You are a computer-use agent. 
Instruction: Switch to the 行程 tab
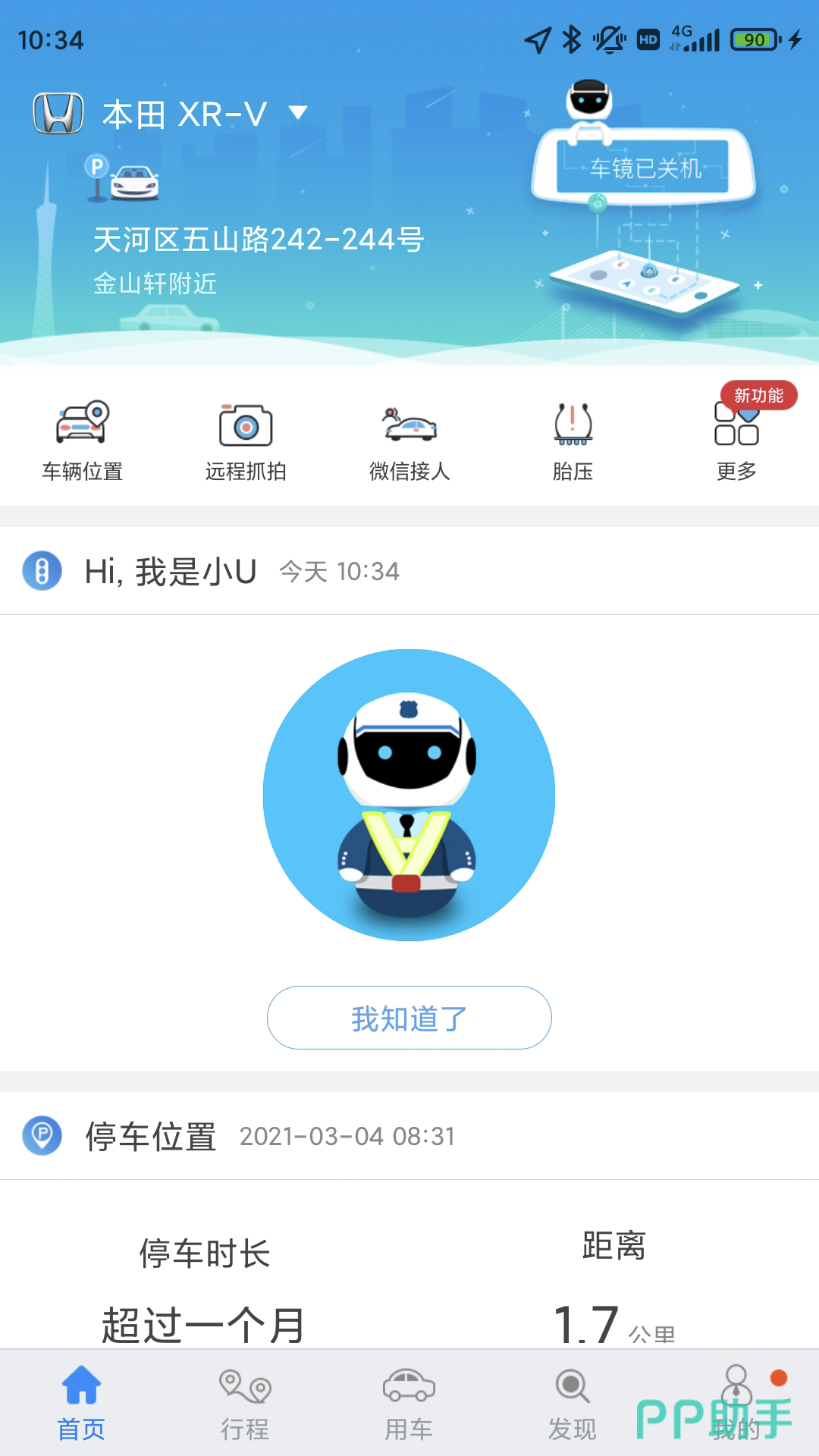[x=245, y=1404]
